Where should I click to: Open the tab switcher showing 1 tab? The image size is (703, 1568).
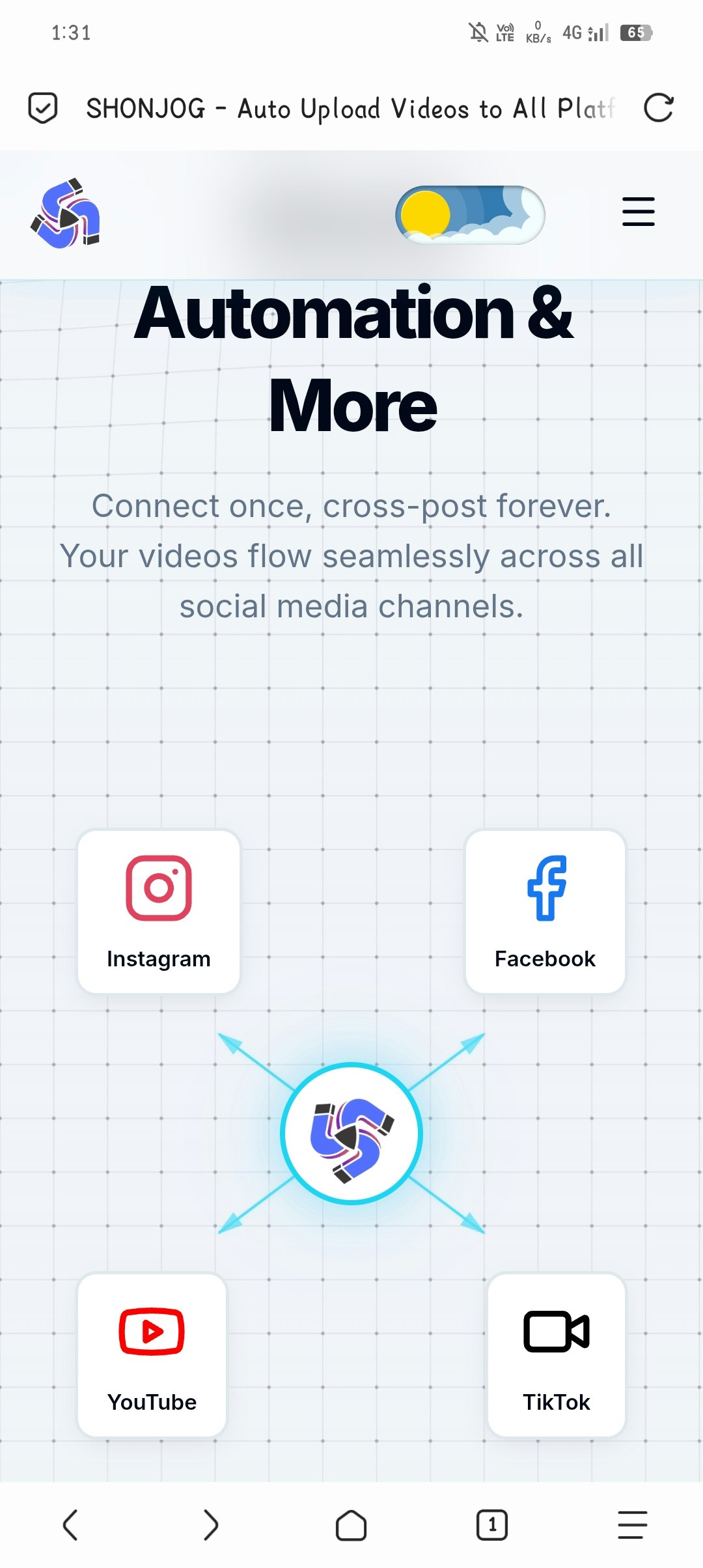pos(493,1524)
